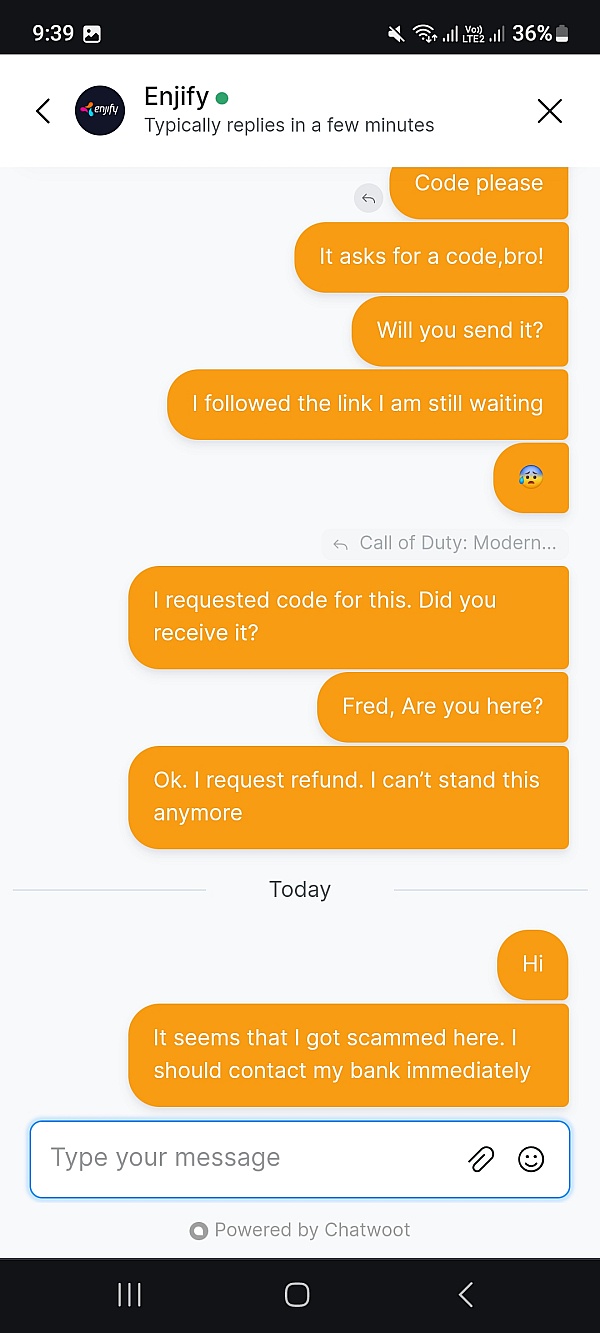Tap the reply arrow beside Code please

click(x=368, y=198)
